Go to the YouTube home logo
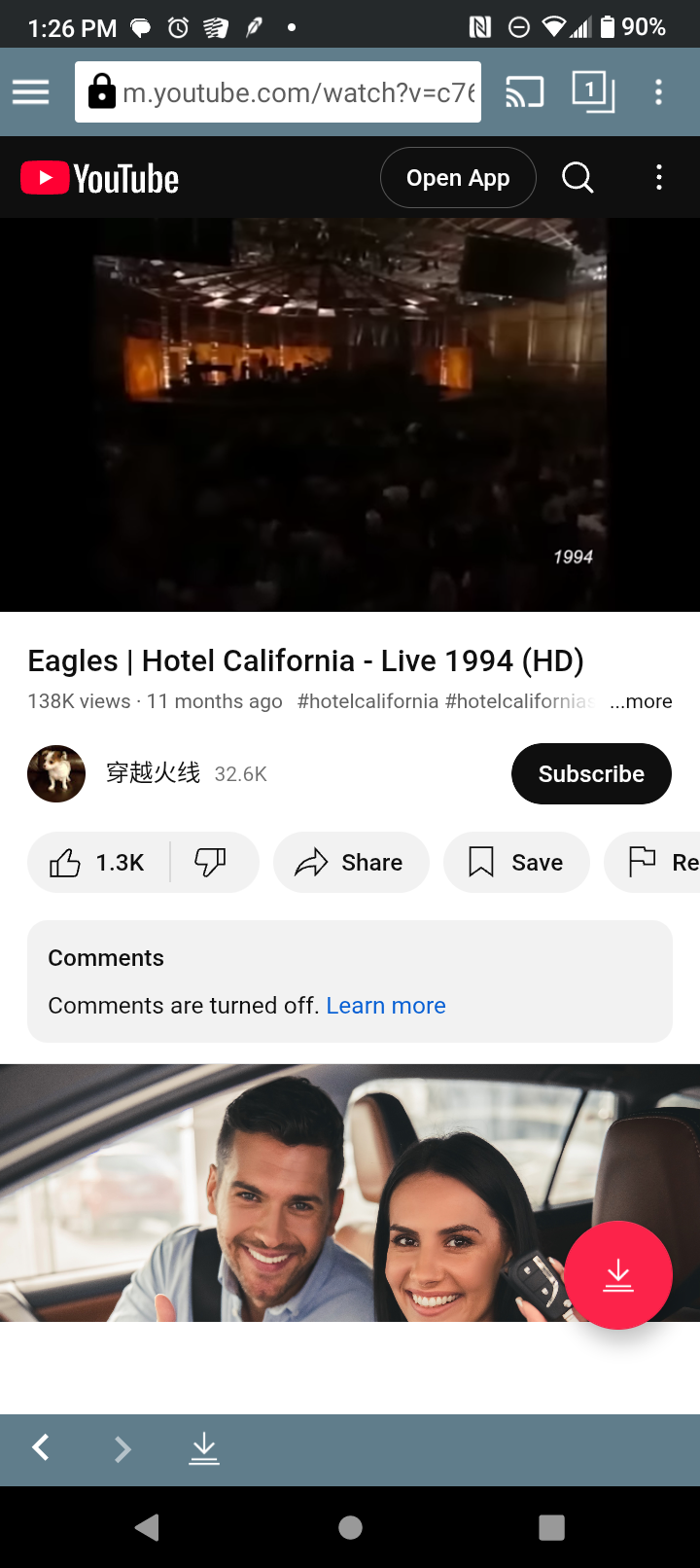The width and height of the screenshot is (700, 1568). click(x=100, y=179)
